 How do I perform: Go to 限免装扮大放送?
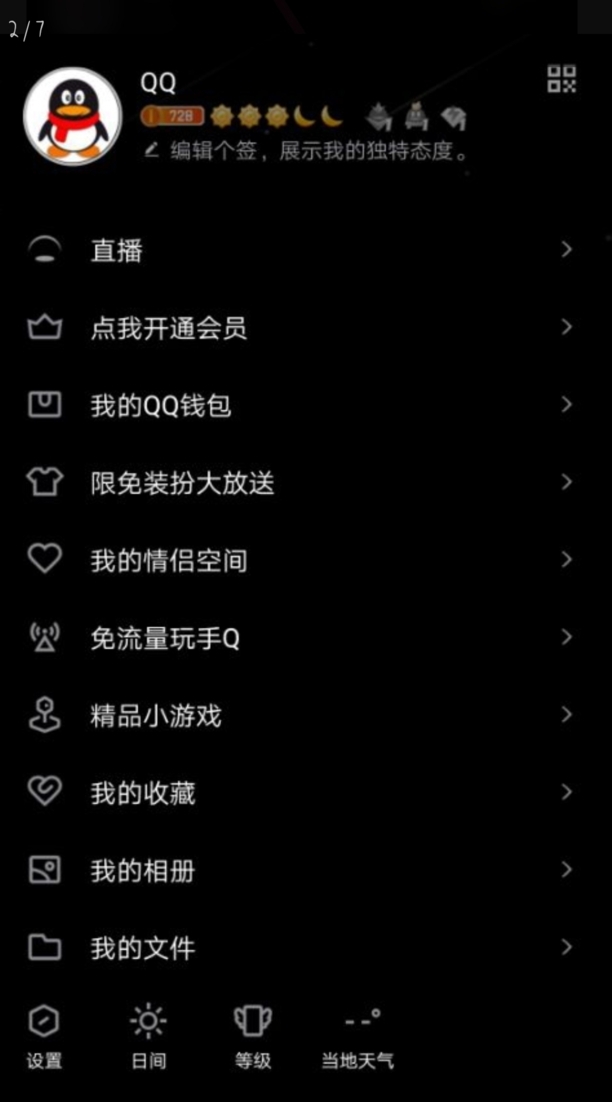[x=300, y=483]
